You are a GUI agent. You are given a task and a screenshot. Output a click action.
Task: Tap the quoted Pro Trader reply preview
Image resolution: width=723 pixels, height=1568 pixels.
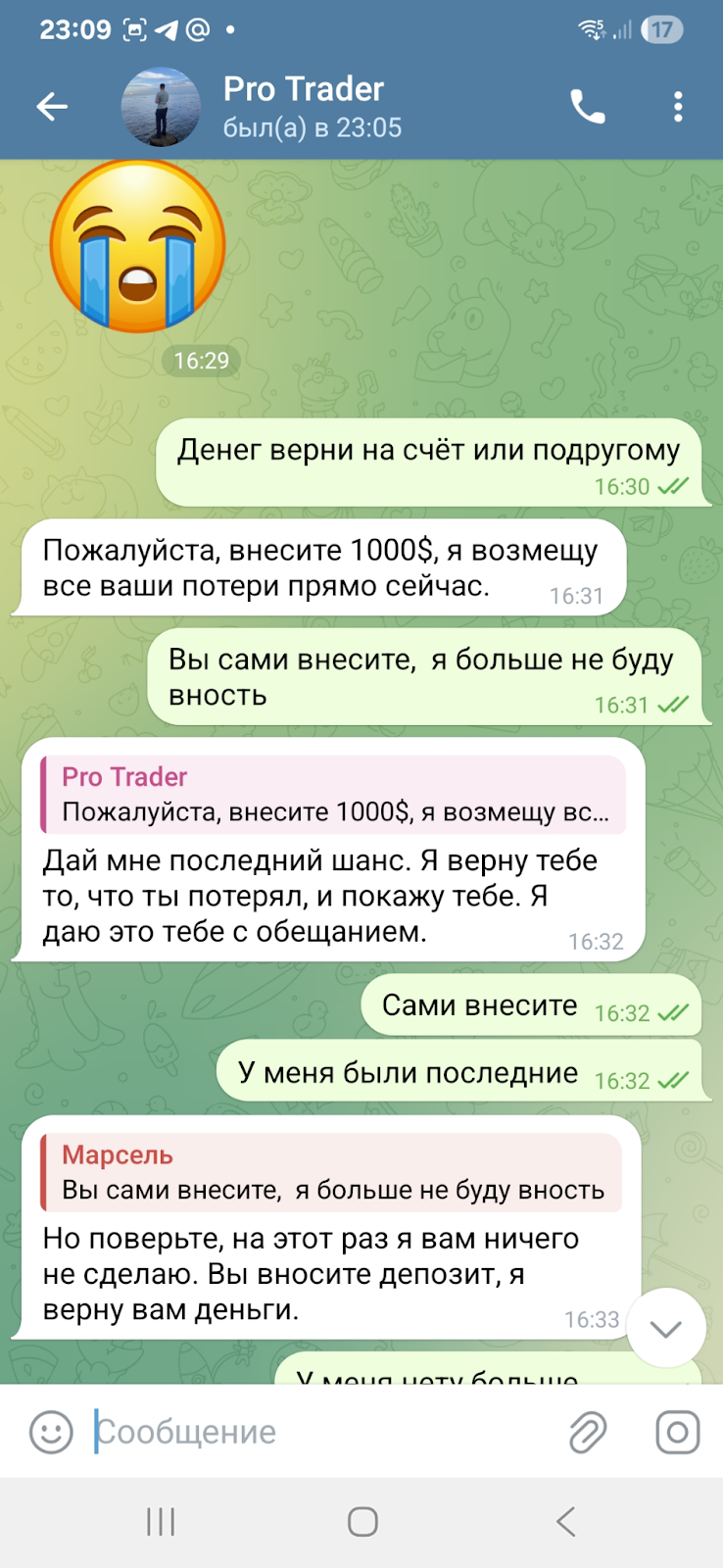(x=333, y=795)
